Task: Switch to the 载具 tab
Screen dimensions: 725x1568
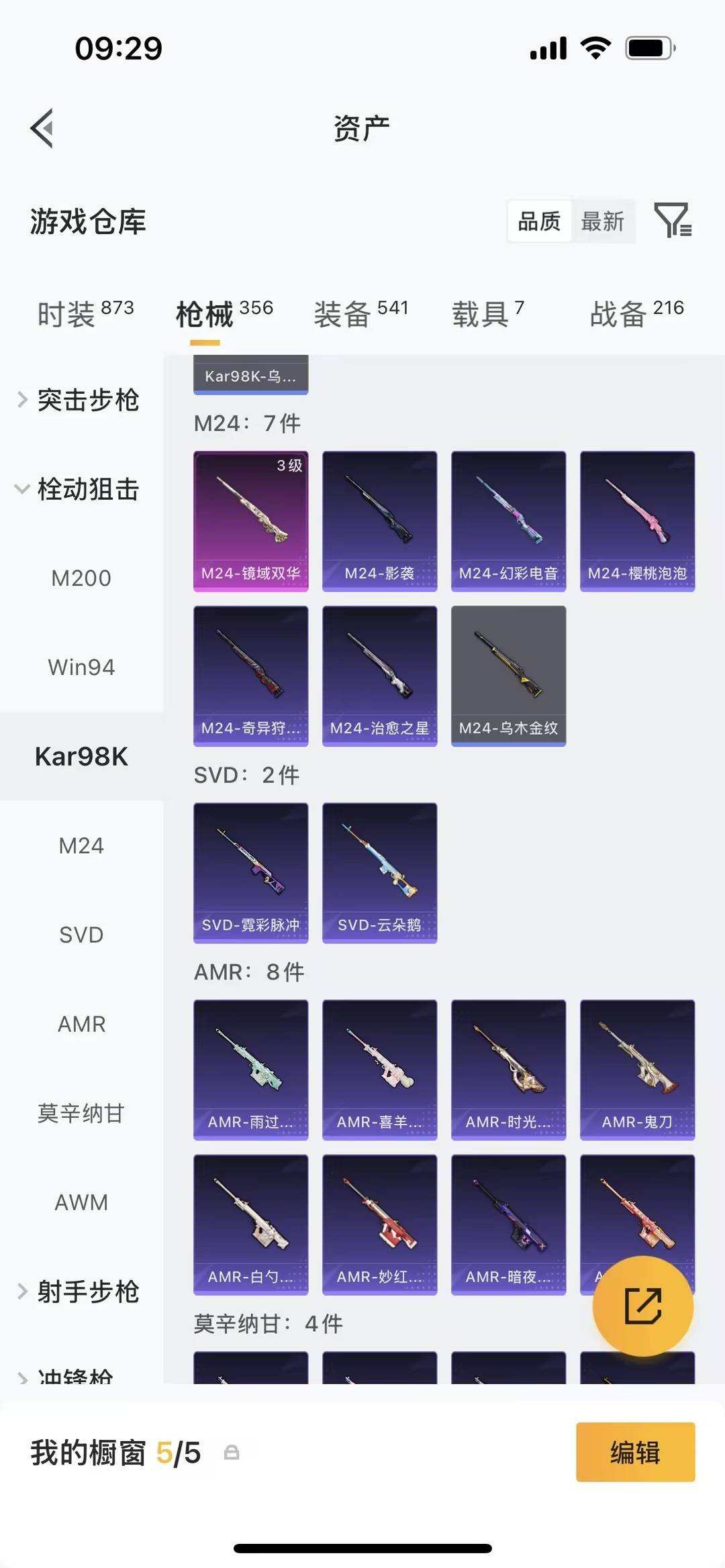Action: point(487,313)
